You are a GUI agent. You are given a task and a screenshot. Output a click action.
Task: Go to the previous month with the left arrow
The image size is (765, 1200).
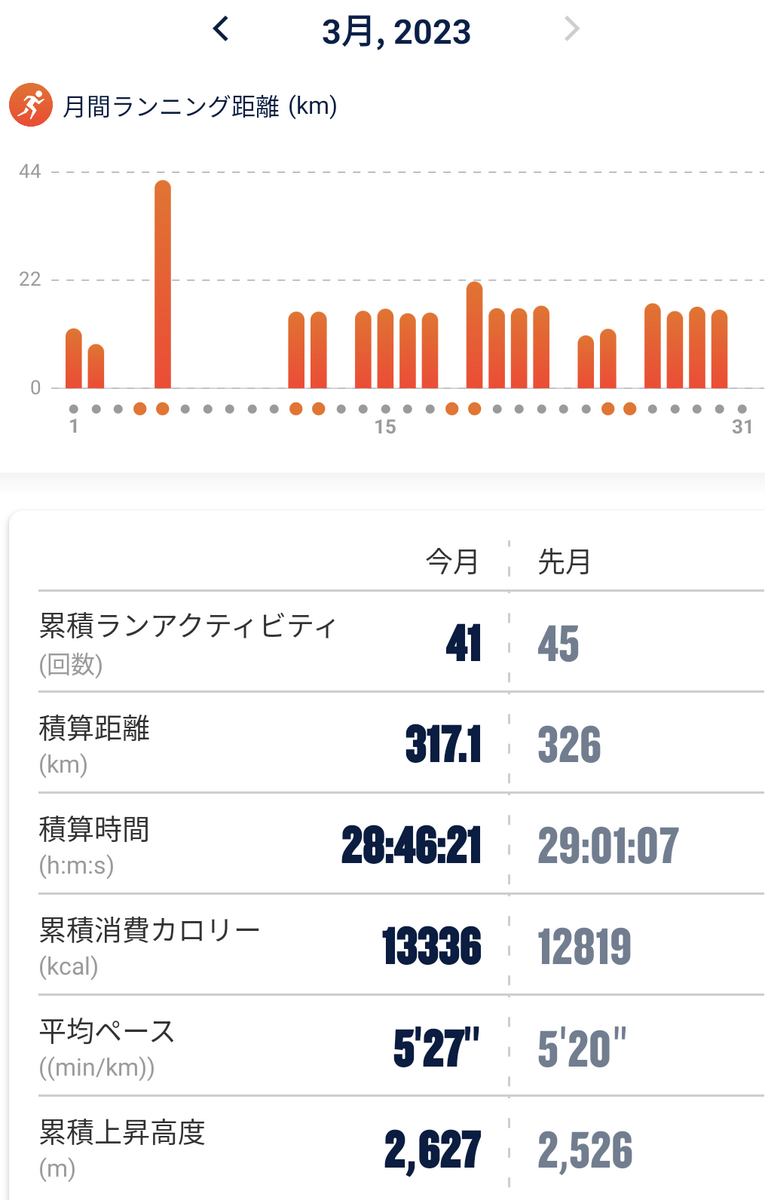[221, 29]
